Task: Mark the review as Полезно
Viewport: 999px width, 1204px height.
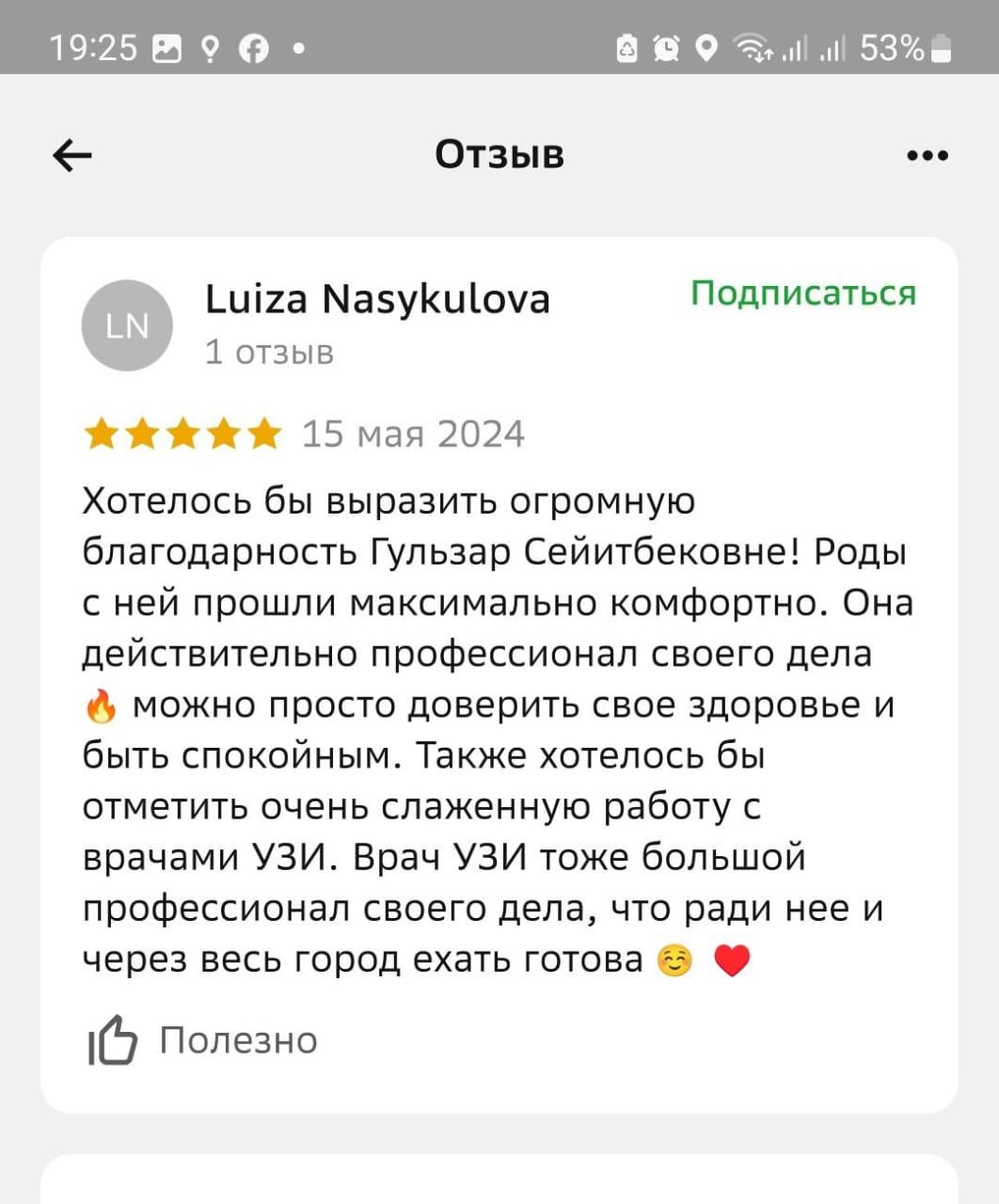Action: [203, 1040]
